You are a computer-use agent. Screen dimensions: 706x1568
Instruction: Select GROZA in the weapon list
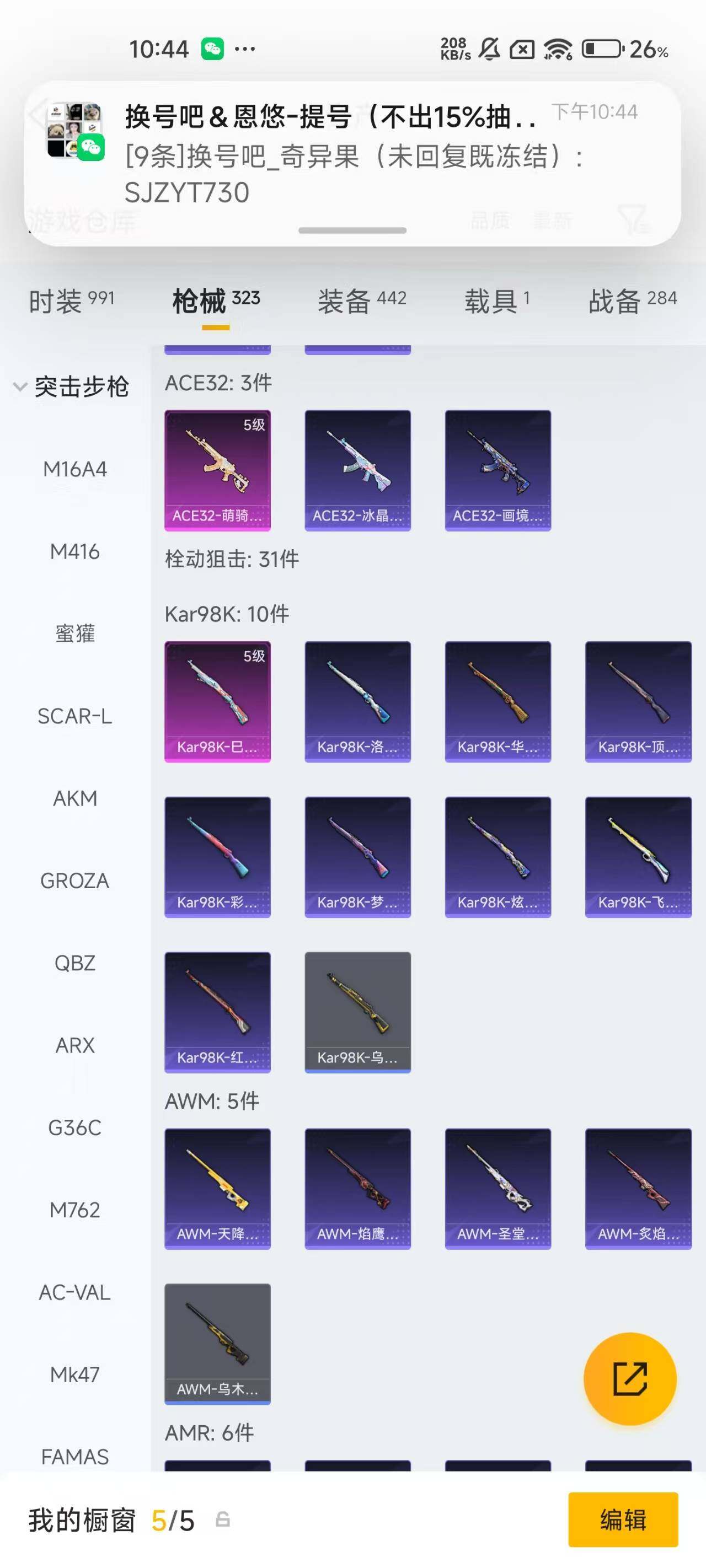click(x=74, y=880)
